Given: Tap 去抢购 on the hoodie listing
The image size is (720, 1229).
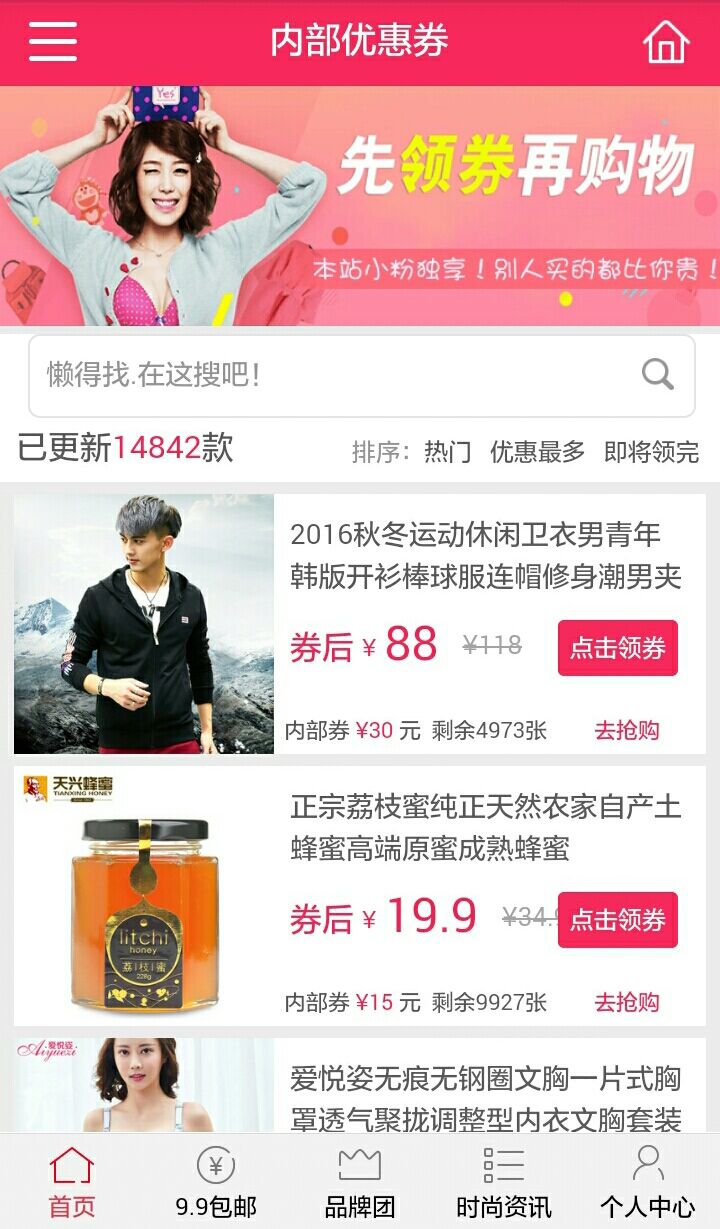Looking at the screenshot, I should point(627,730).
